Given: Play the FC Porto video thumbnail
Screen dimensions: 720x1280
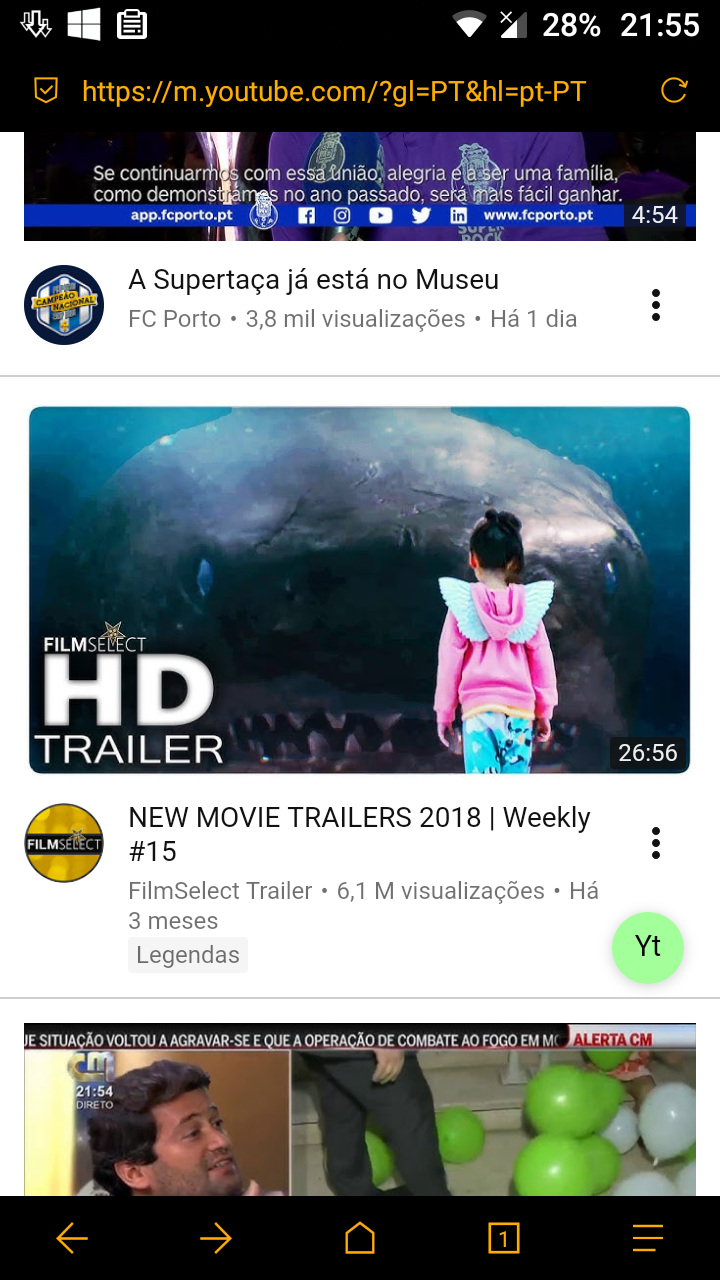Looking at the screenshot, I should point(360,186).
